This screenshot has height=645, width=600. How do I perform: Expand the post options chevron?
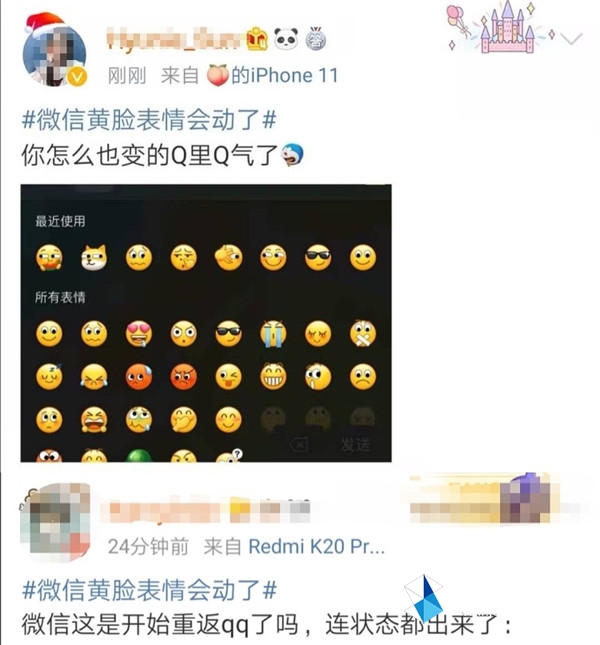(x=572, y=40)
